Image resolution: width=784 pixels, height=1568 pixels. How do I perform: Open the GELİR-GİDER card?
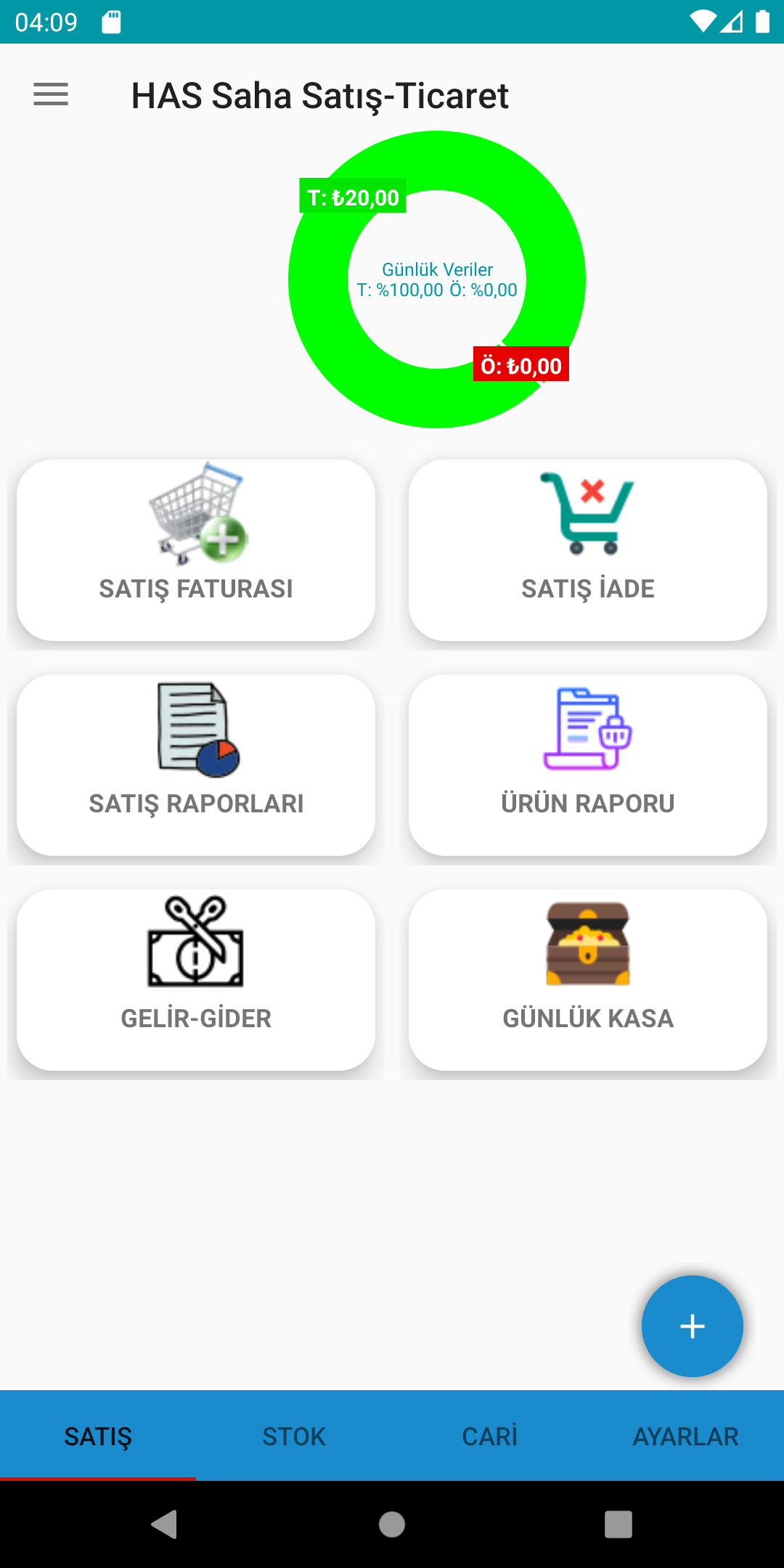coord(196,980)
